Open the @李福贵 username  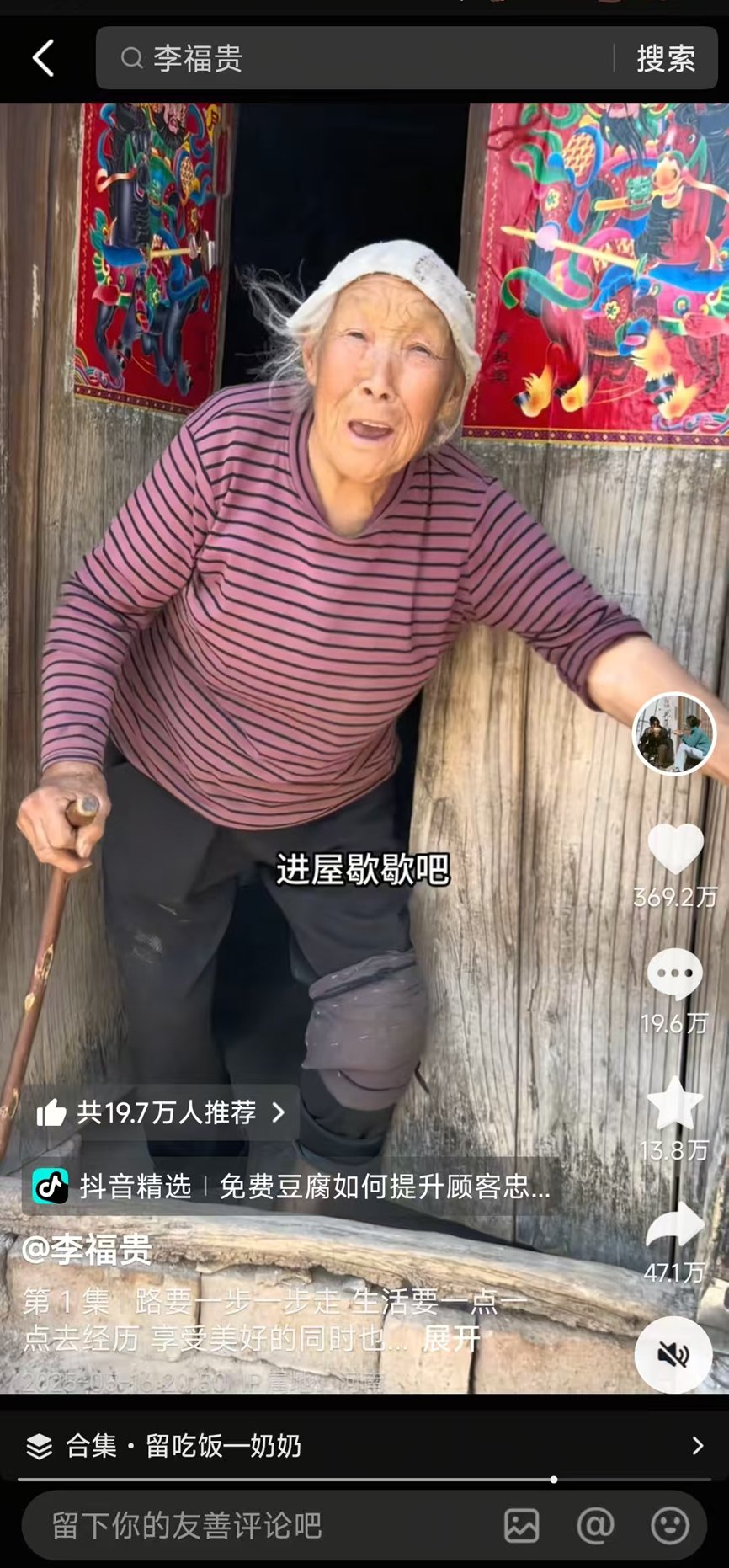tap(86, 1250)
